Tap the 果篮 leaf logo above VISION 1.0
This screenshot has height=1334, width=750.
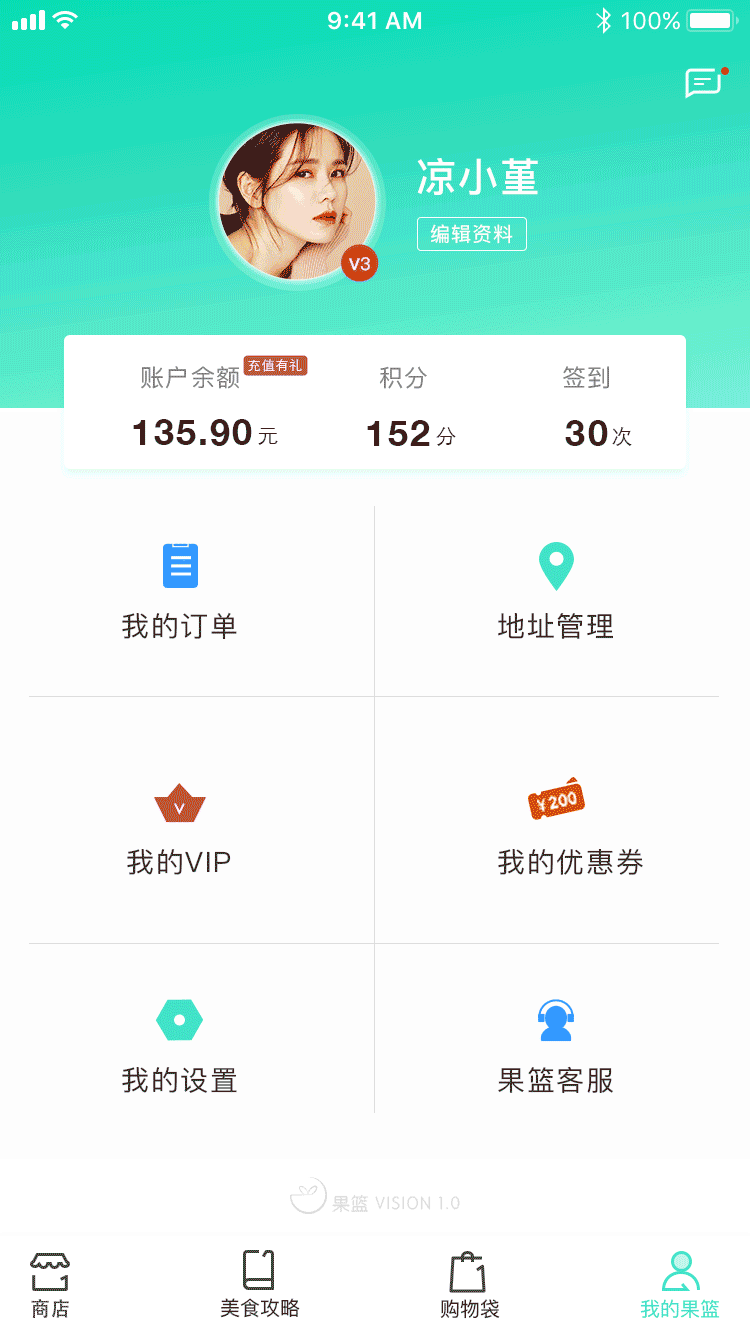pyautogui.click(x=308, y=1195)
